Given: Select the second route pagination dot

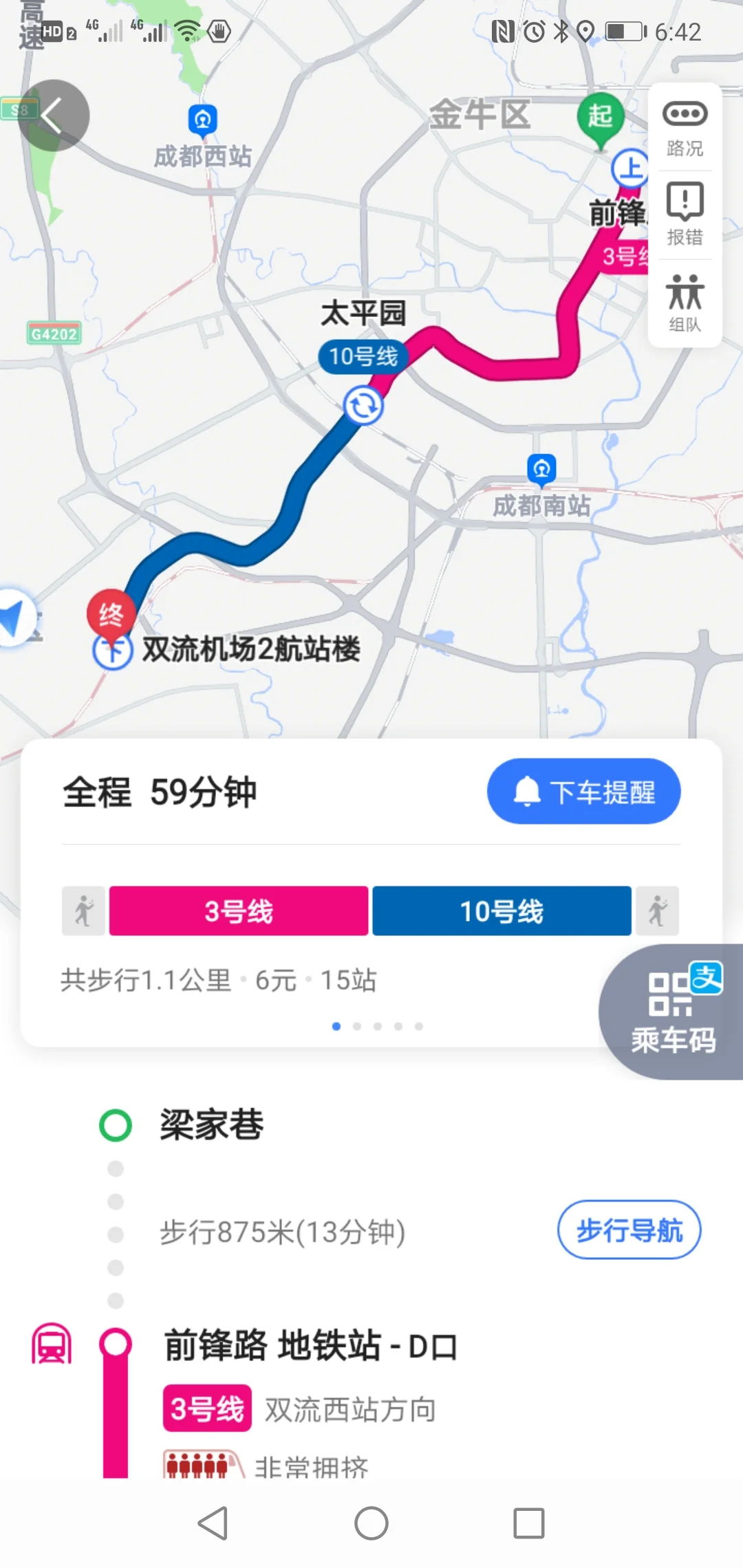Looking at the screenshot, I should tap(357, 1027).
